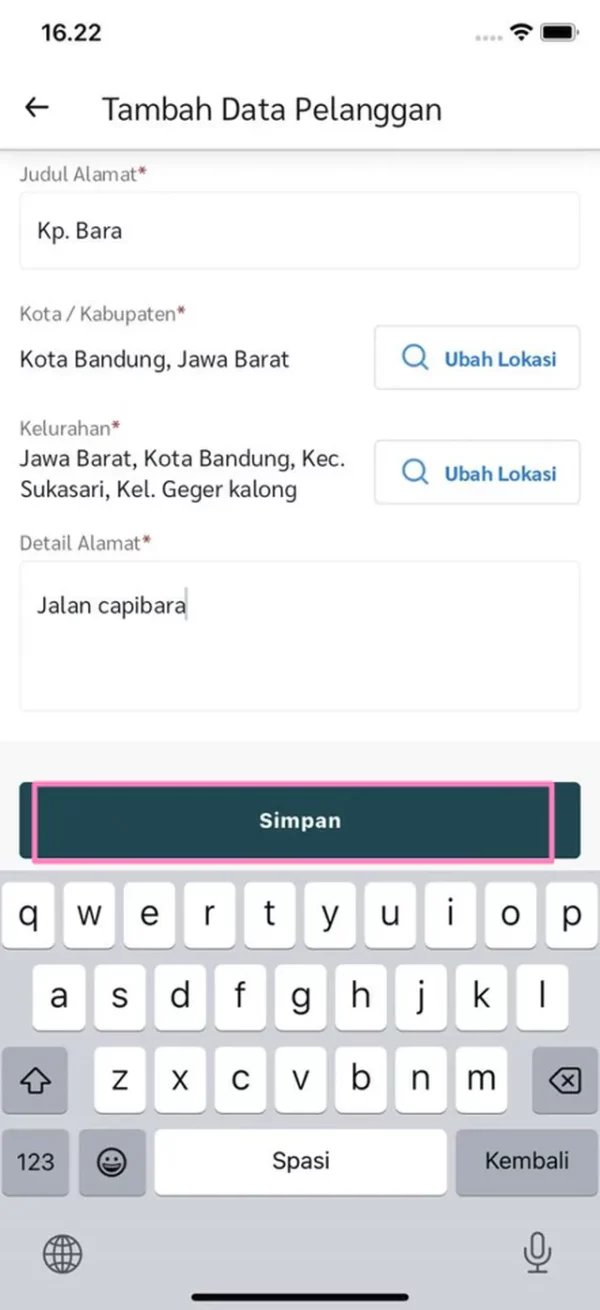Image resolution: width=600 pixels, height=1310 pixels.
Task: Save the customer data with Simpan
Action: click(299, 821)
